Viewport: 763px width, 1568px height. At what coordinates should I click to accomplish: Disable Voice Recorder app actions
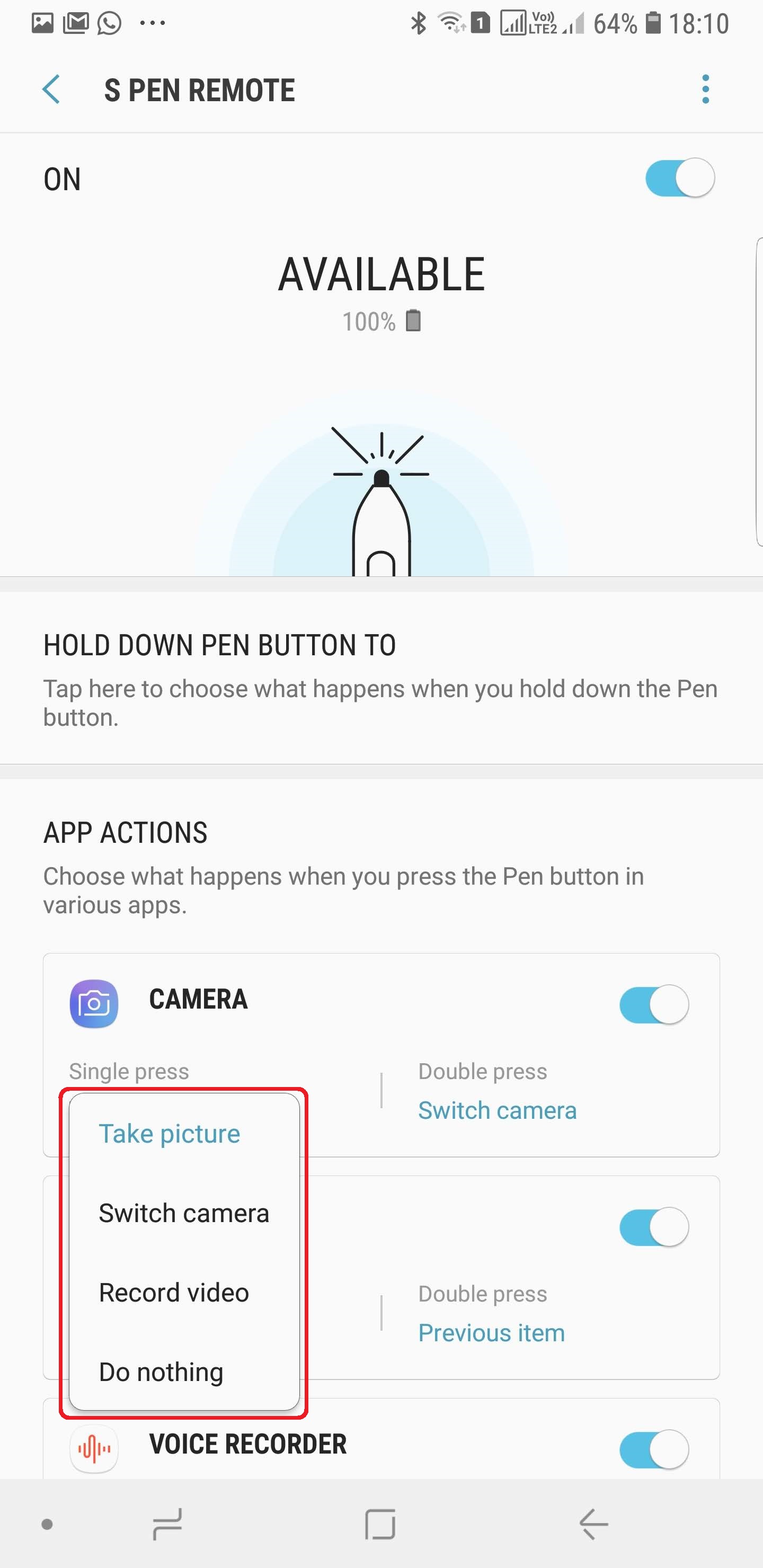[653, 1449]
